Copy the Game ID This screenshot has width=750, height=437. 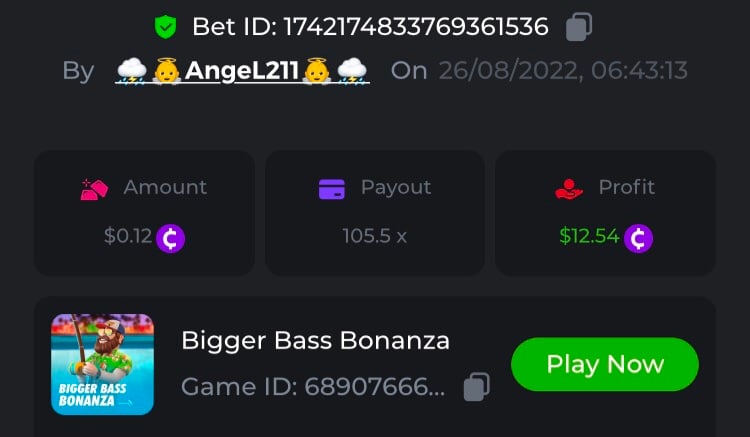tap(478, 386)
